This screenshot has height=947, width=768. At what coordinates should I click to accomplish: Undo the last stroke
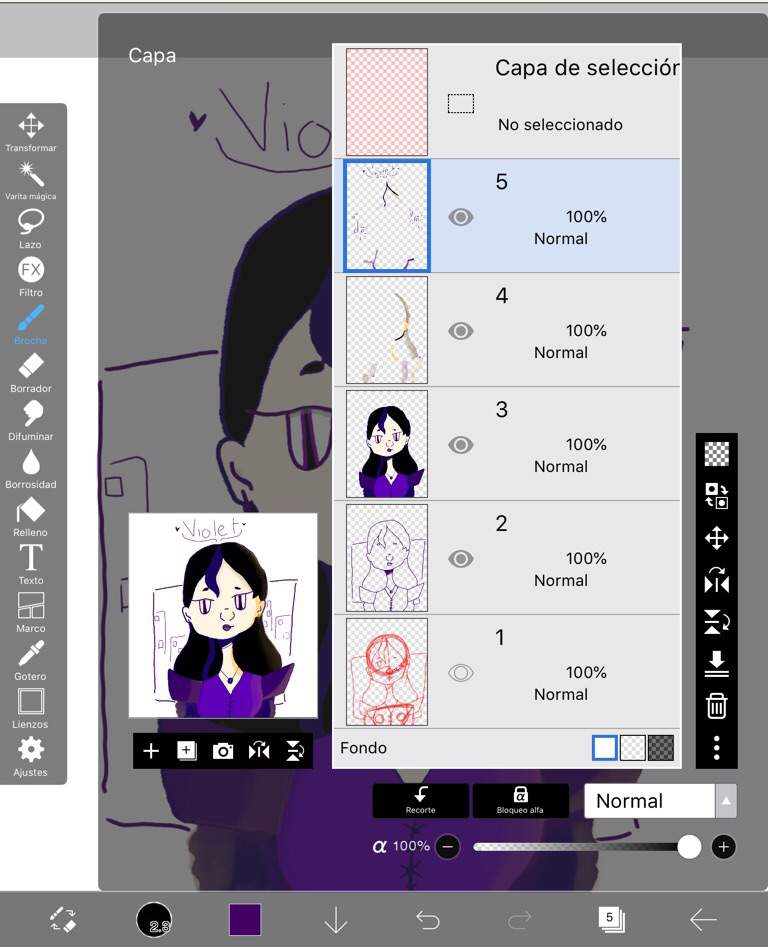[x=428, y=920]
